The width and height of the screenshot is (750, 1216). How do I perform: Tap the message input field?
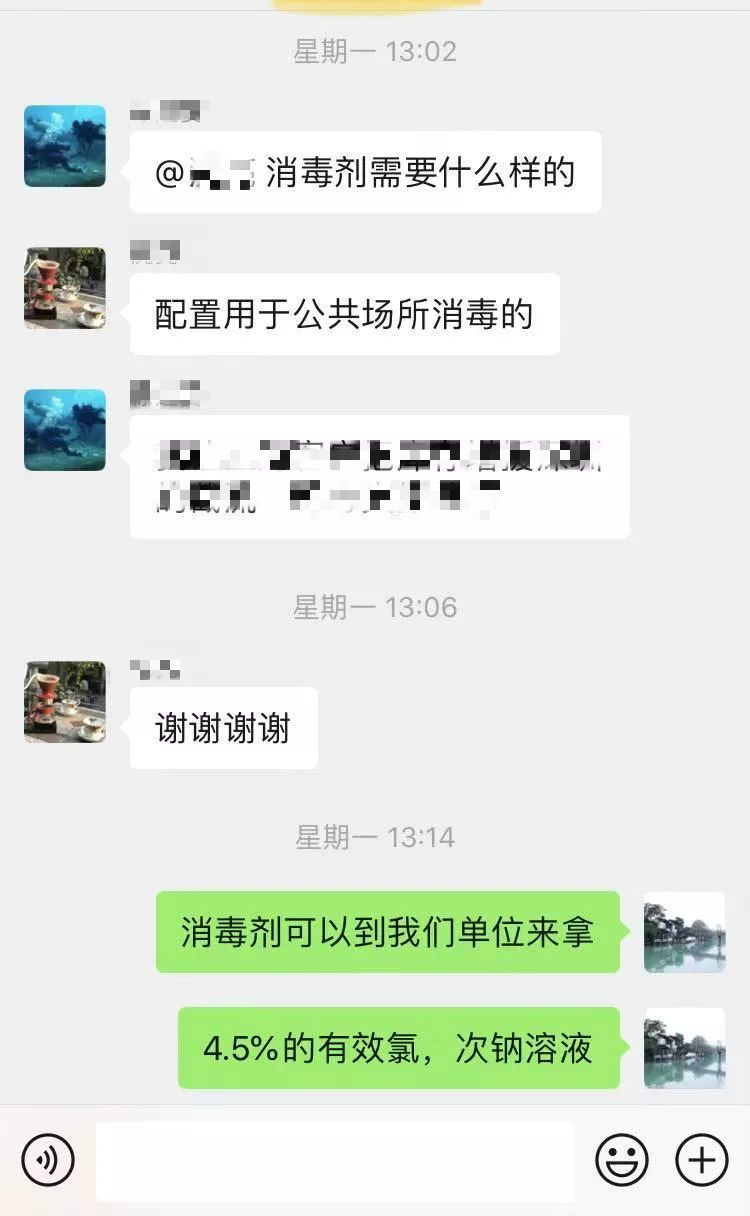click(x=335, y=1161)
